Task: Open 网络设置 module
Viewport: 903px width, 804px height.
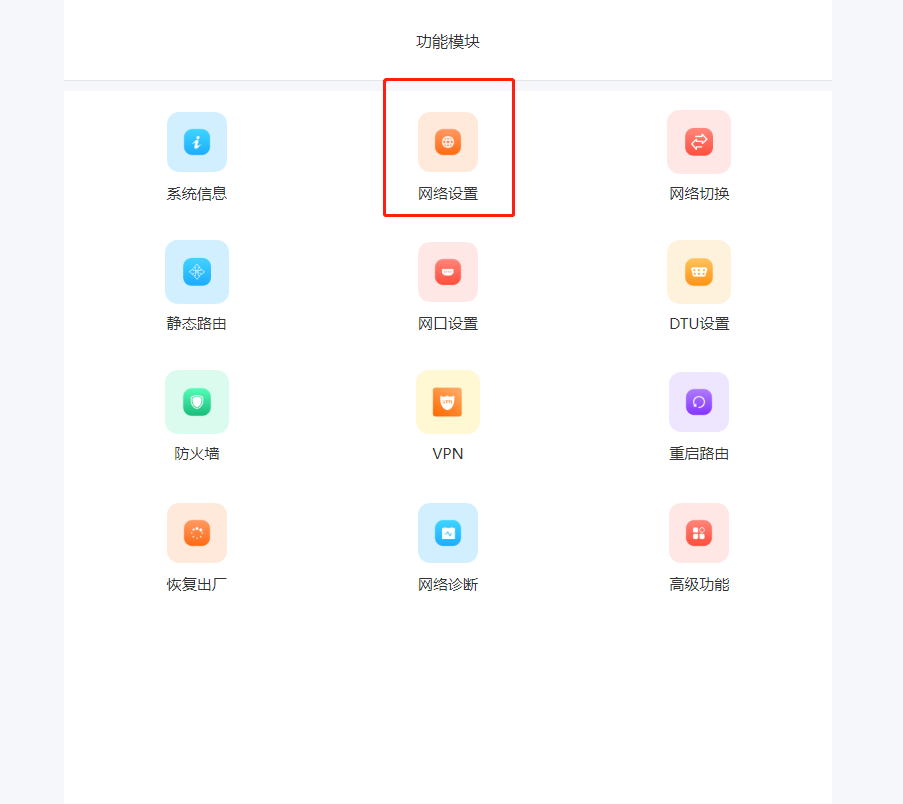Action: 448,142
